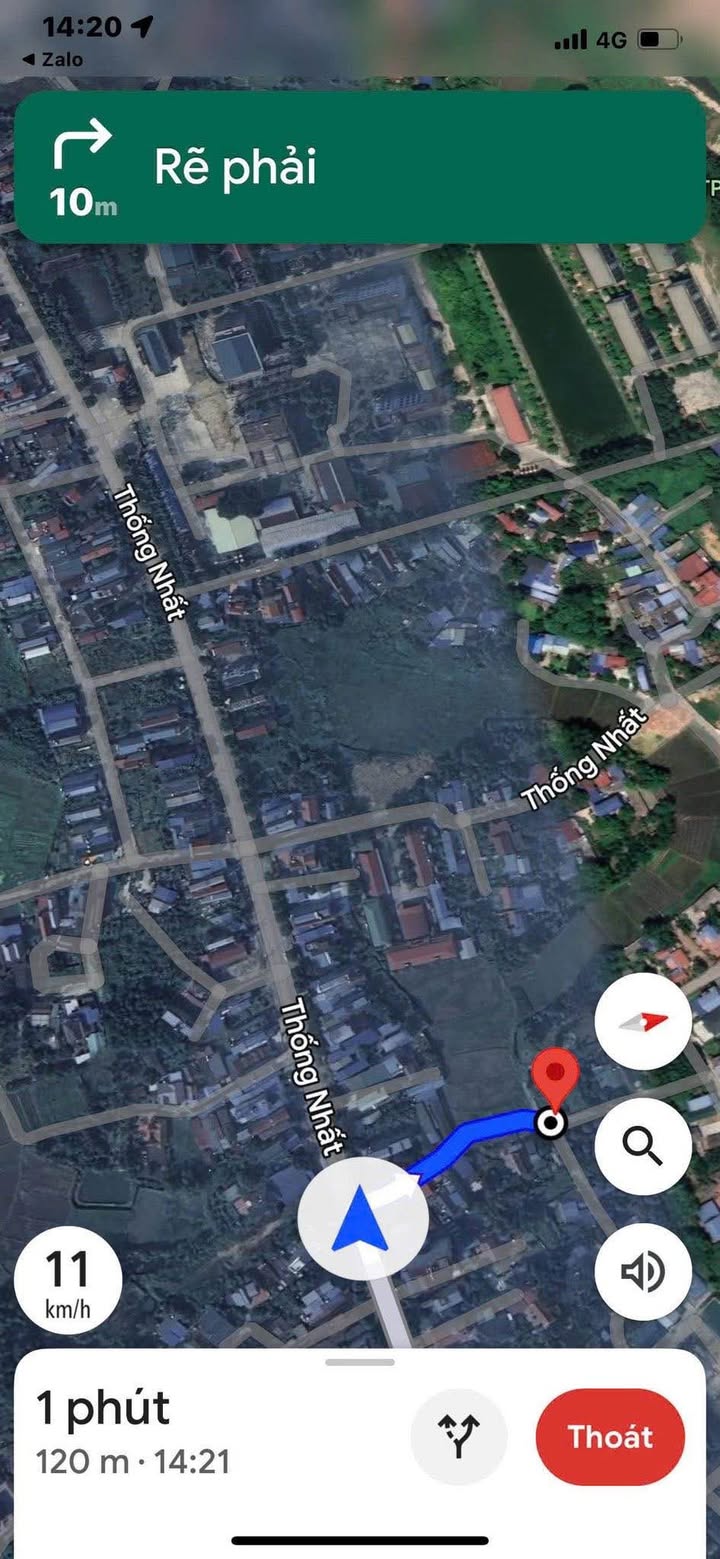Tap the red destination pin
The image size is (720, 1559).
[x=555, y=1080]
